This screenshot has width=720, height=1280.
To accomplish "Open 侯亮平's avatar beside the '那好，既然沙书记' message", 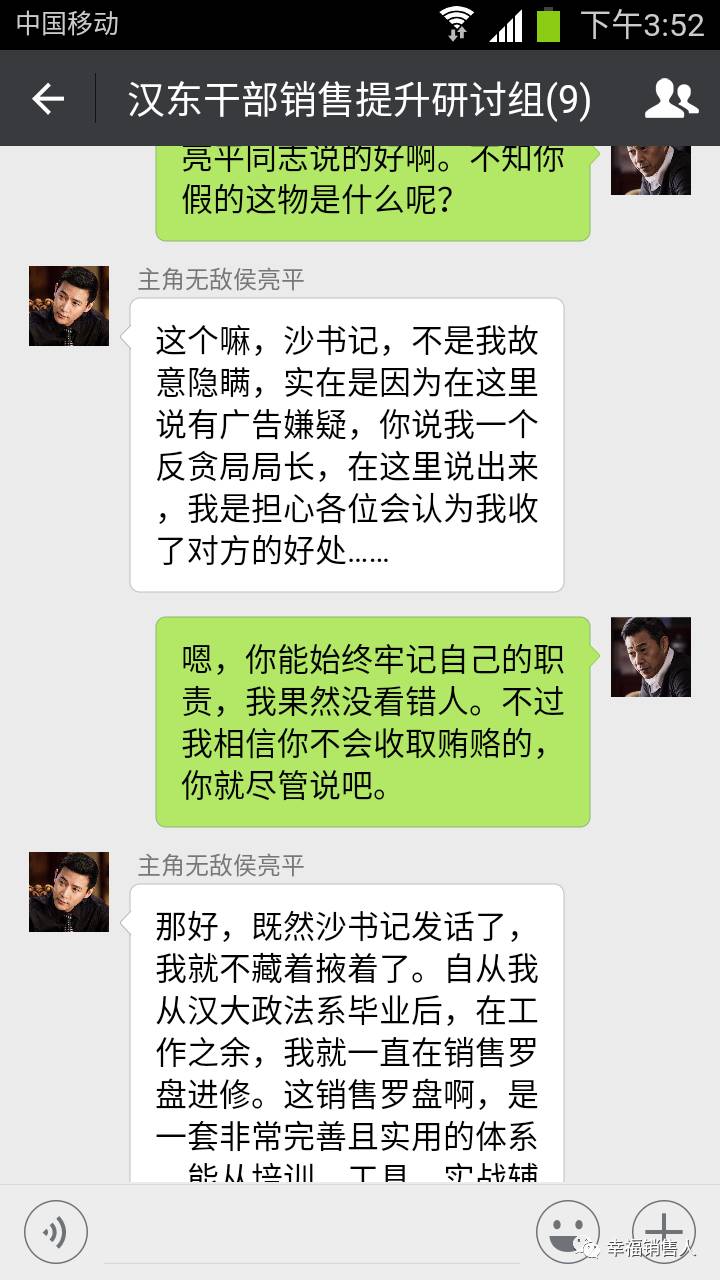I will point(69,892).
